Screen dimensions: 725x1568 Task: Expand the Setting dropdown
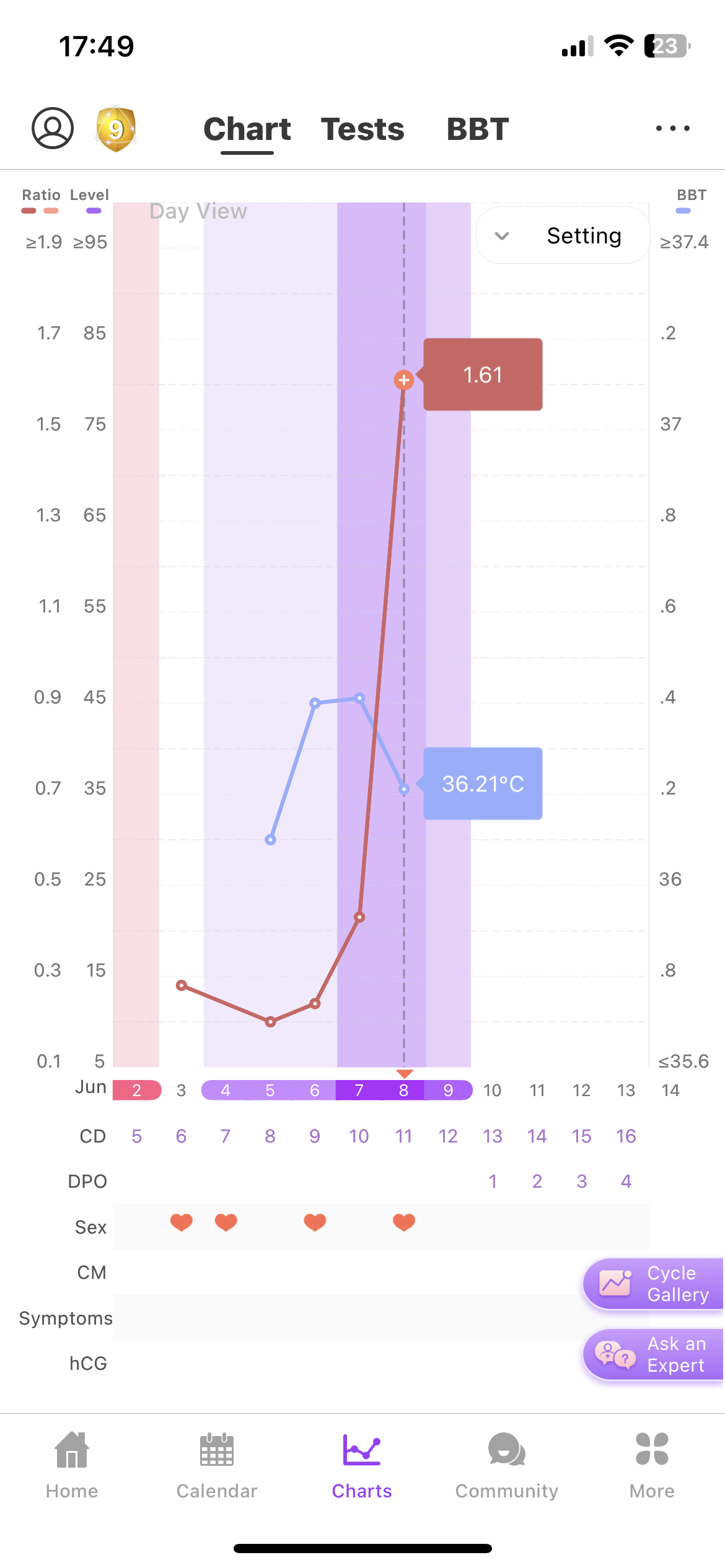coord(563,235)
